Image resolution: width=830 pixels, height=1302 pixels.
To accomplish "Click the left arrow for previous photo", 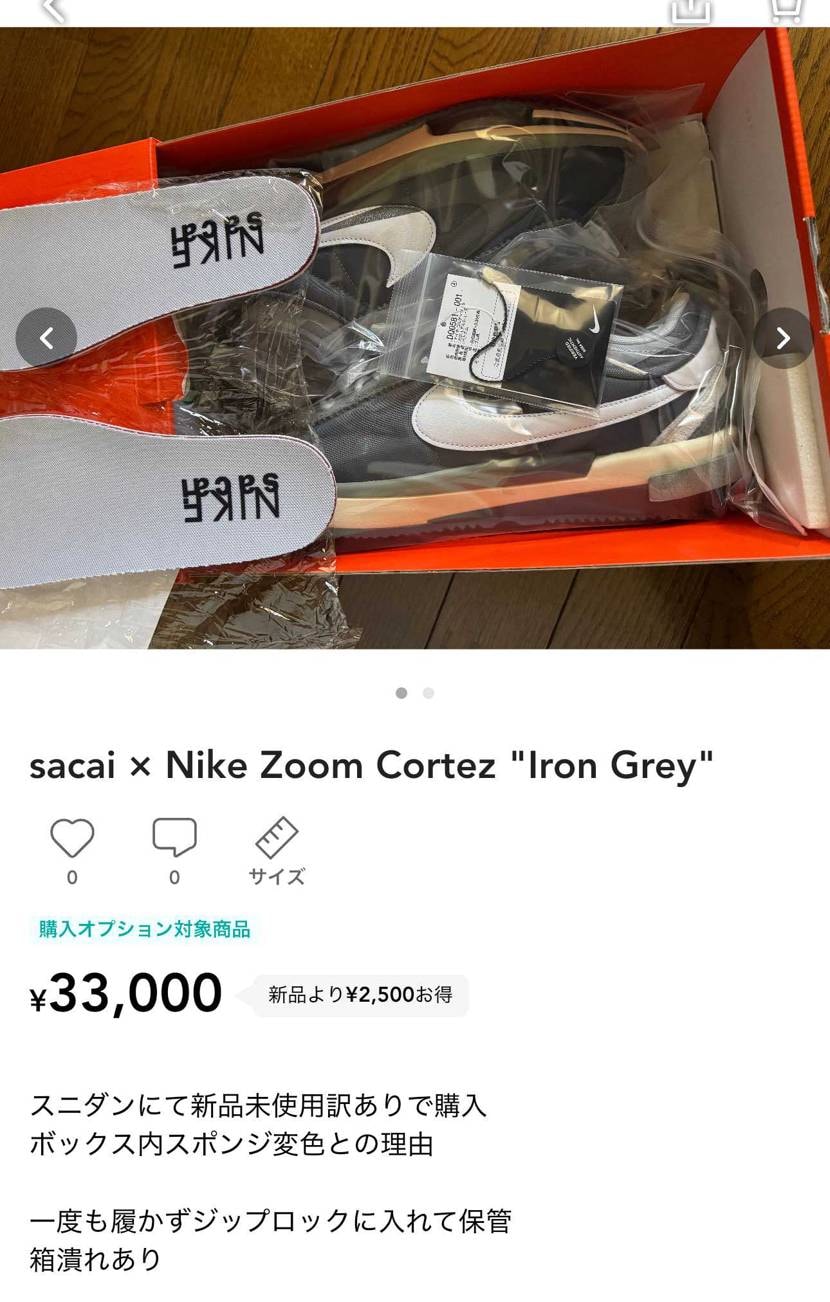I will [46, 338].
